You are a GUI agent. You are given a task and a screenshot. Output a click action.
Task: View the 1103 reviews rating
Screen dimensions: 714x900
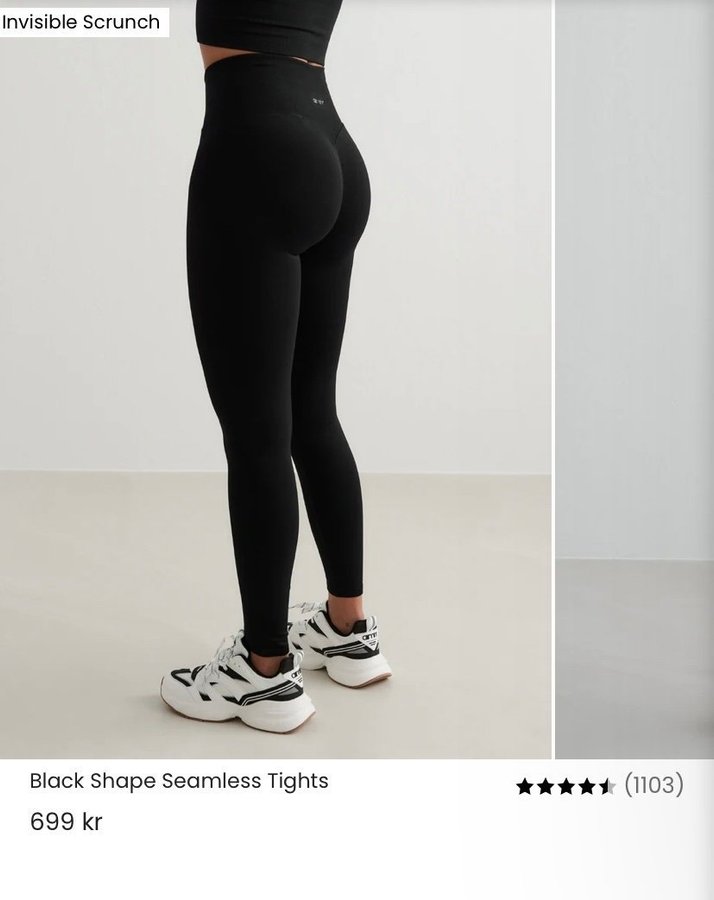click(x=599, y=785)
